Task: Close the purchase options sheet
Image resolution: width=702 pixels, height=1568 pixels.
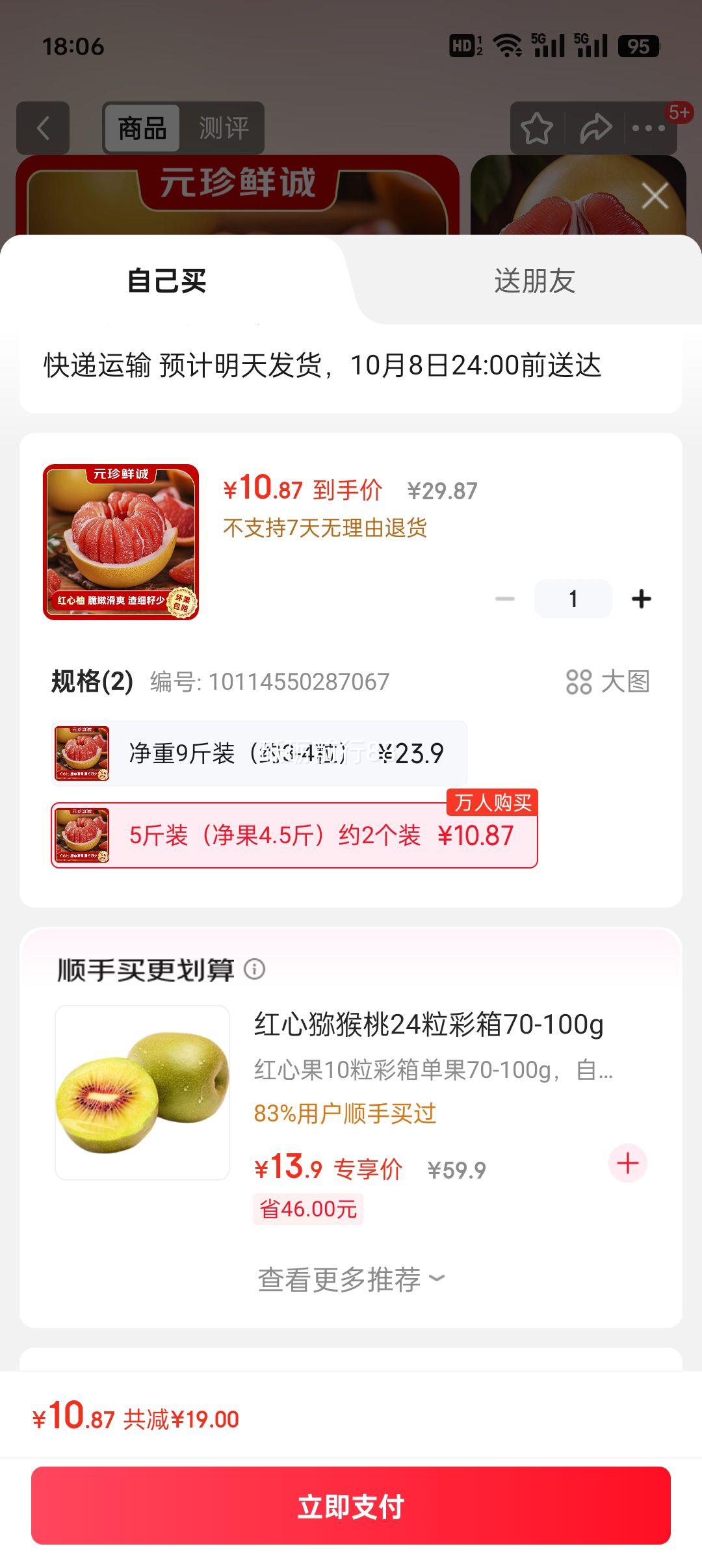Action: (655, 196)
